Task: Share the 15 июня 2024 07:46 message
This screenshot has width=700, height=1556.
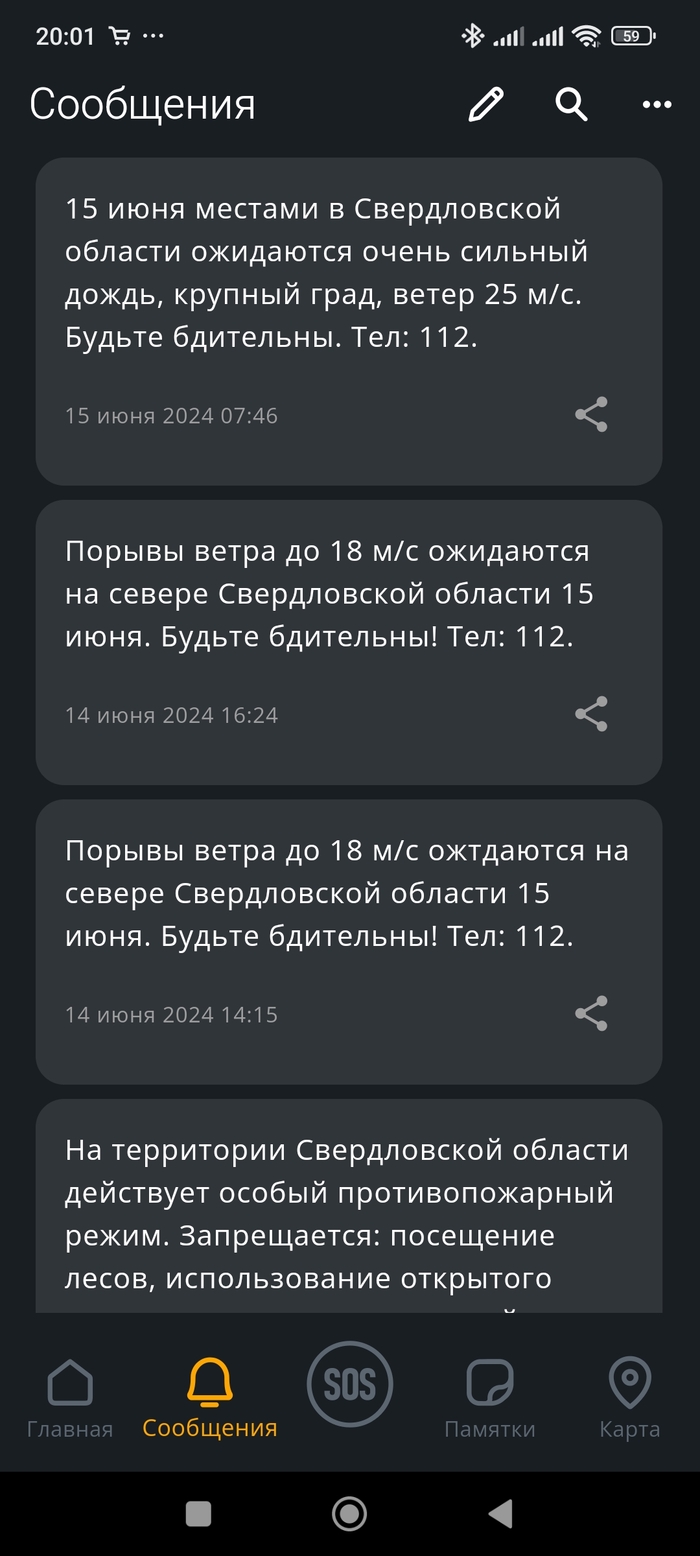Action: click(591, 415)
